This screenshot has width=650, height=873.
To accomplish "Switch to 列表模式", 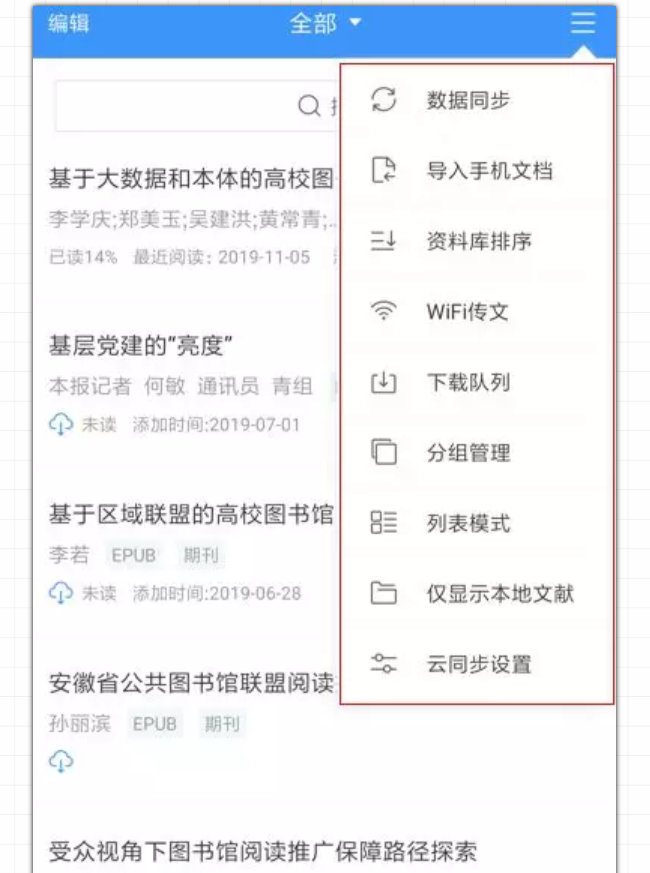I will tap(468, 523).
